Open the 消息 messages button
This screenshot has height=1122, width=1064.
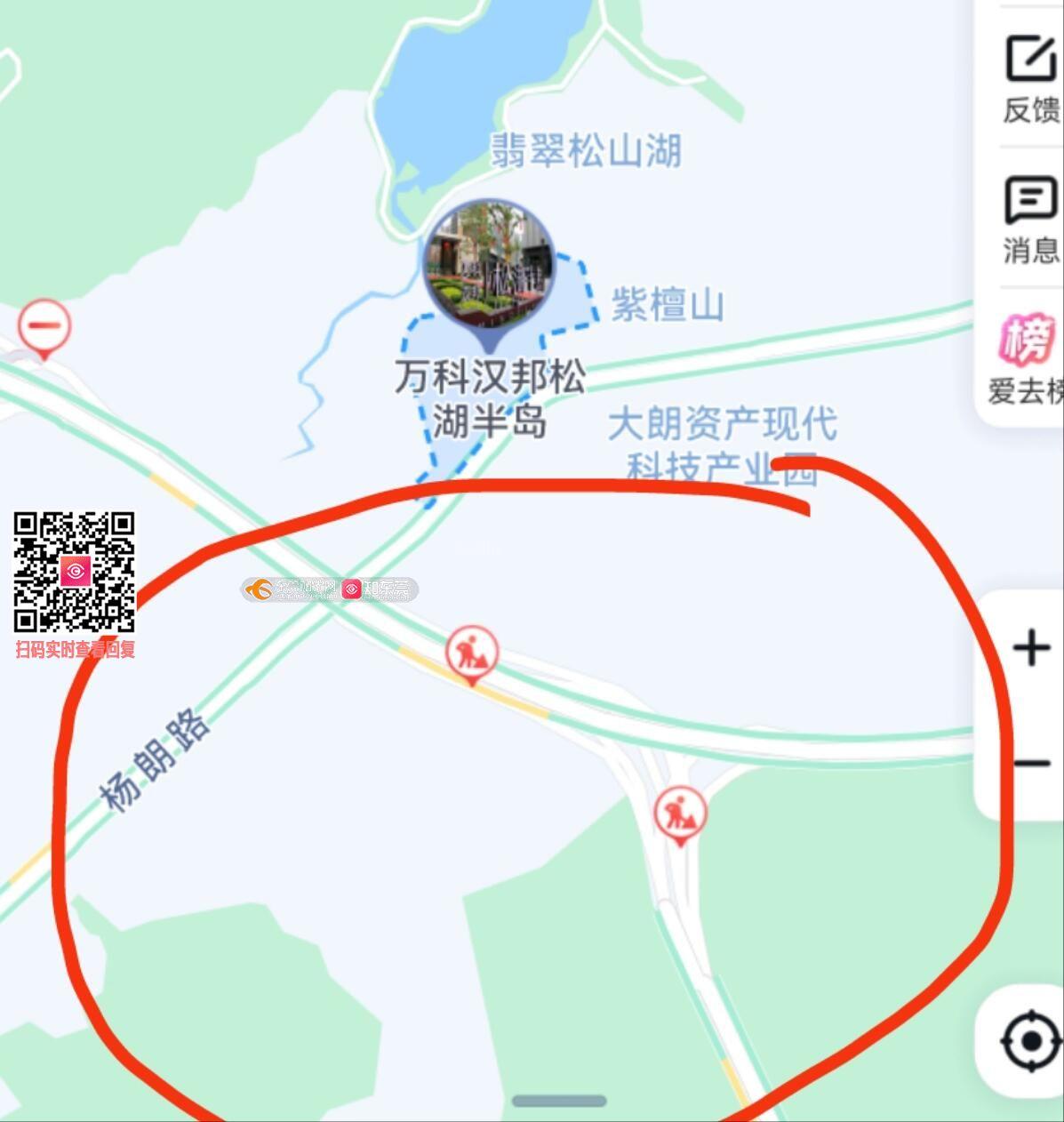click(x=1030, y=219)
